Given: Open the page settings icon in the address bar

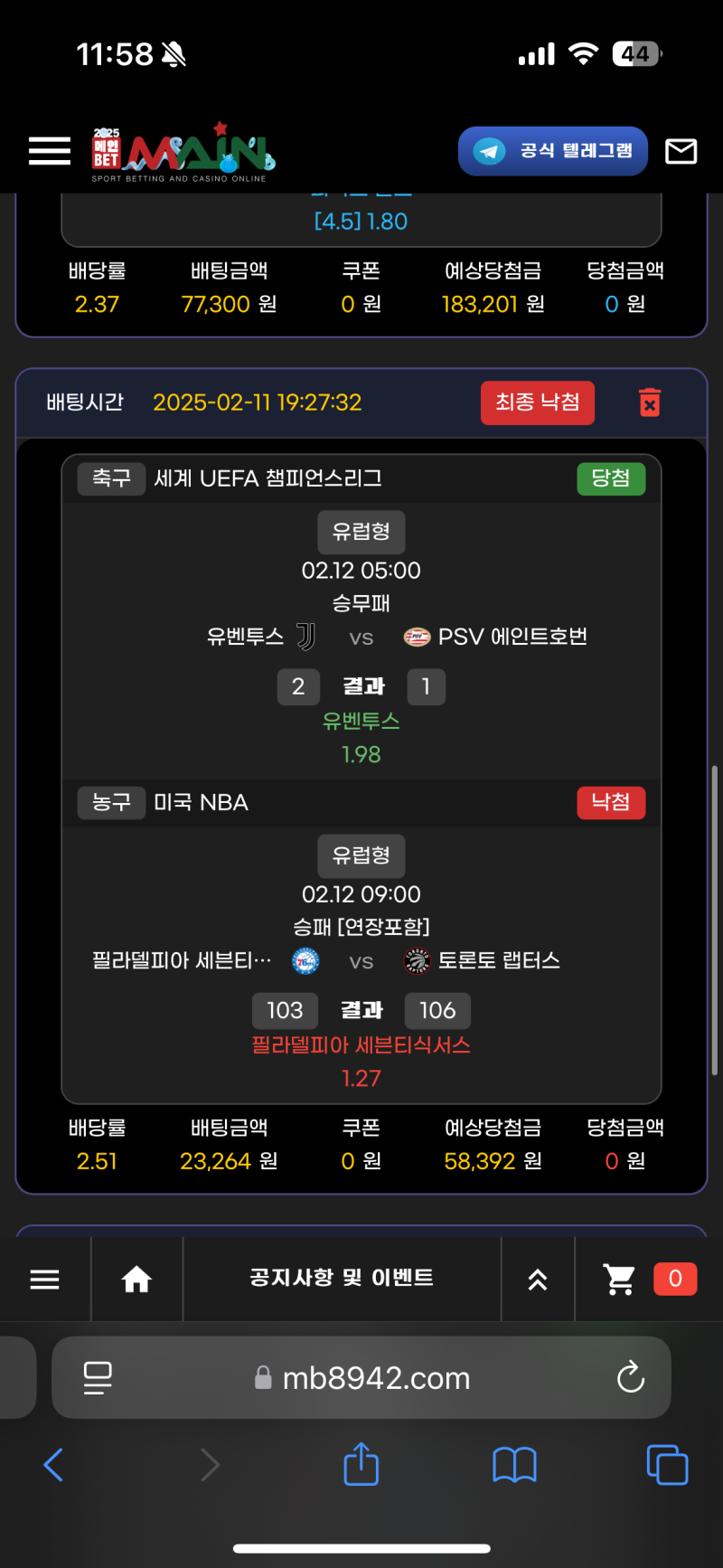Looking at the screenshot, I should coord(97,1377).
